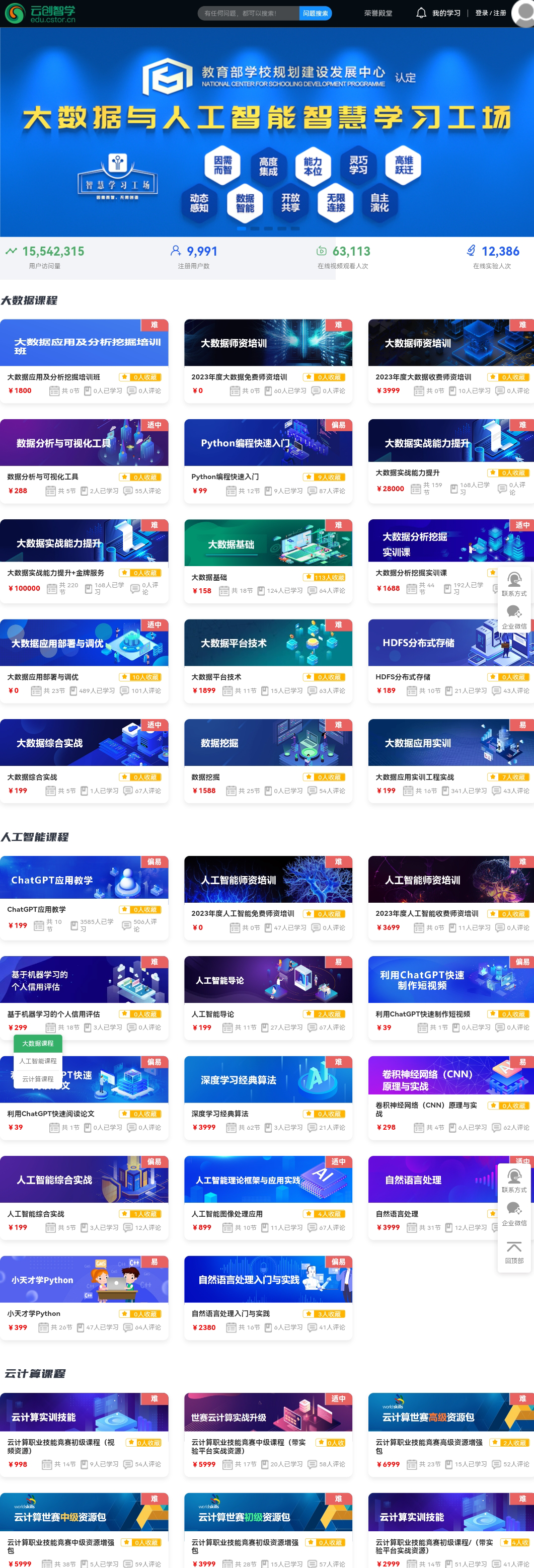534x1568 pixels.
Task: Jump to 云计算课程 in the floating menu
Action: point(38,1078)
